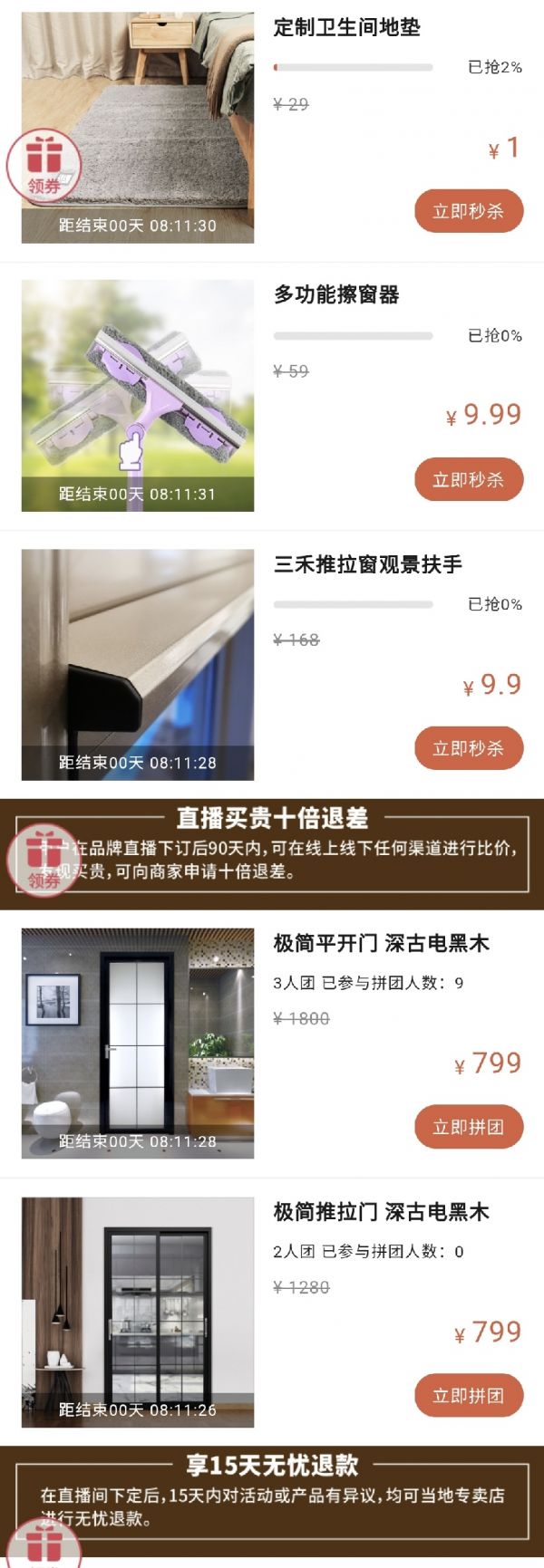Tap 立即秒杀 for 多功能擦窗器

pos(469,479)
